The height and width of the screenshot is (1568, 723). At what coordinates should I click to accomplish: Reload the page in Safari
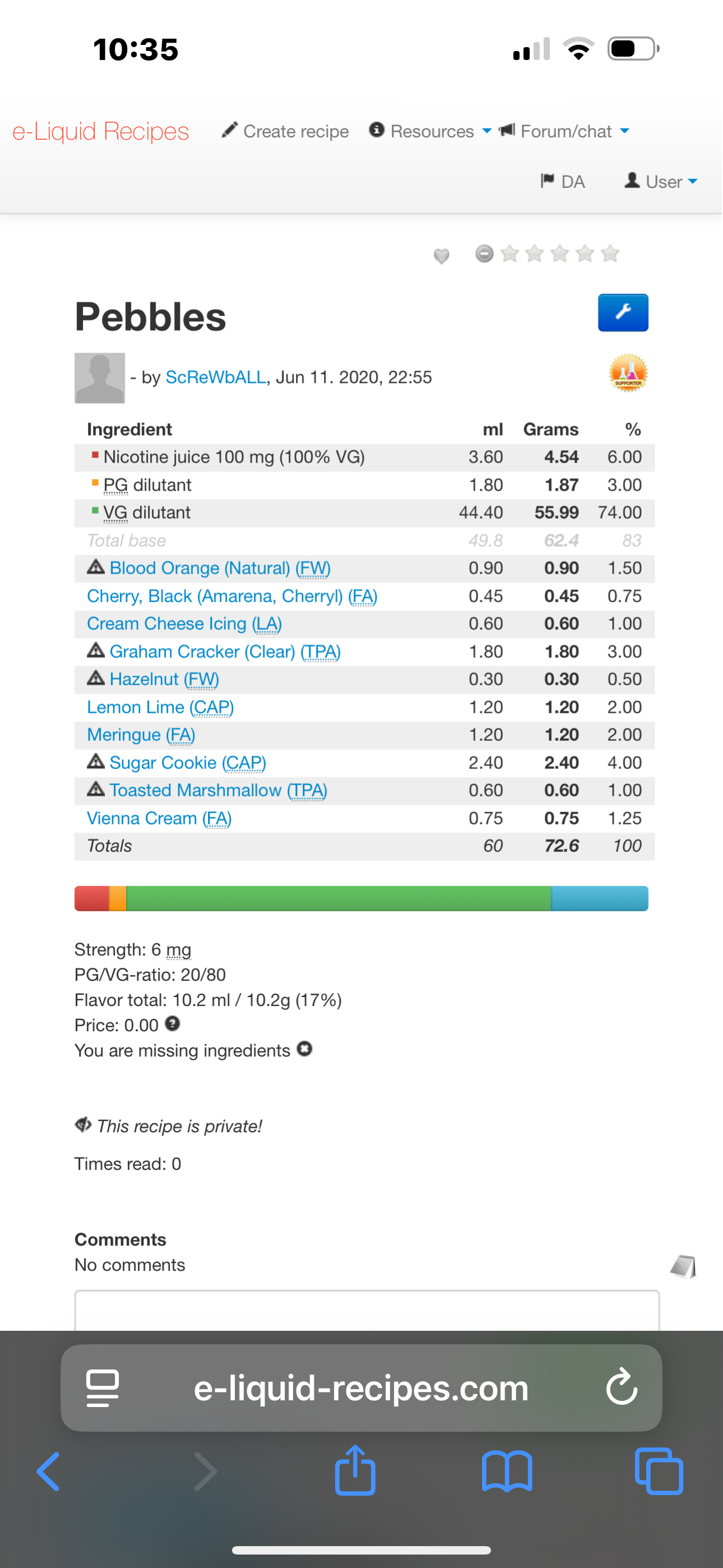622,1388
